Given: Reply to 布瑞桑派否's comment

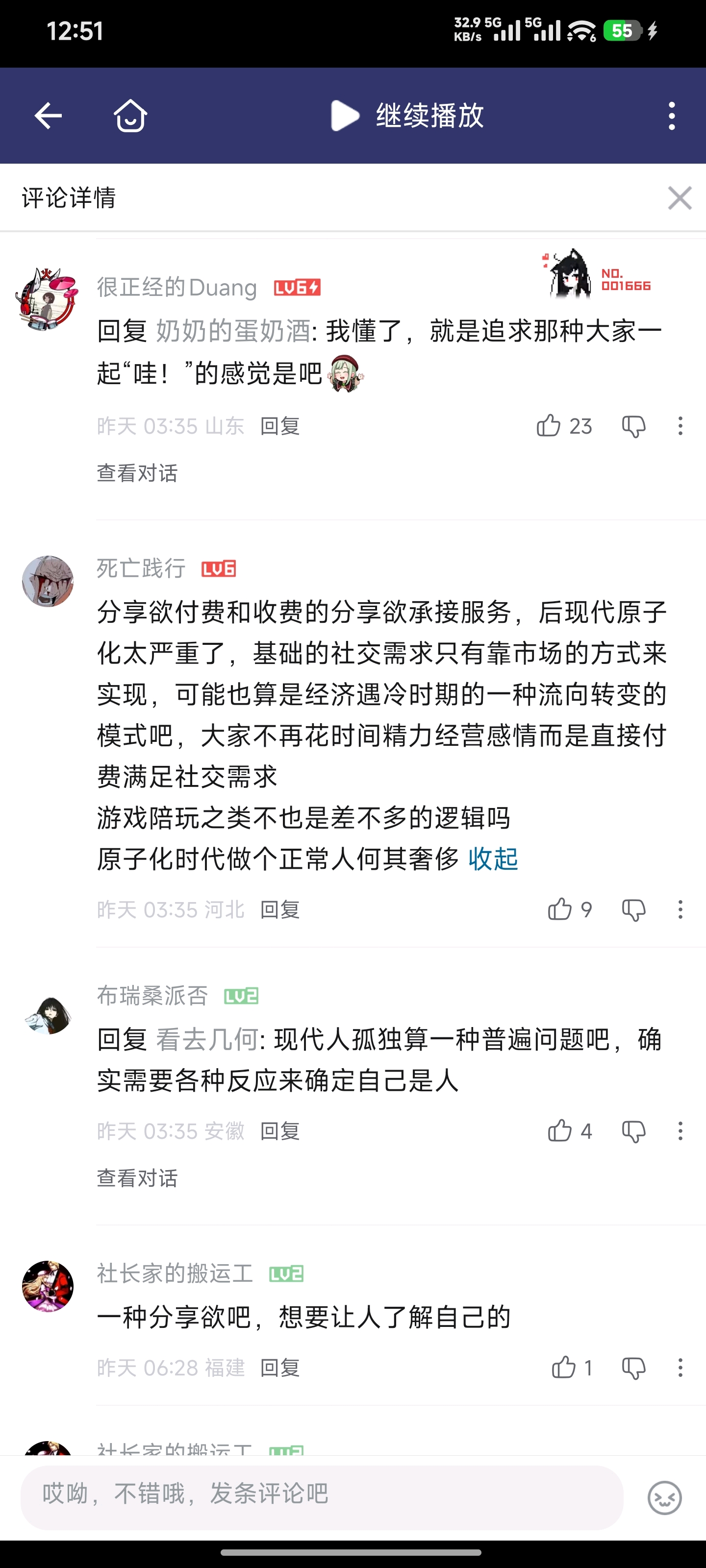Looking at the screenshot, I should pyautogui.click(x=279, y=1131).
